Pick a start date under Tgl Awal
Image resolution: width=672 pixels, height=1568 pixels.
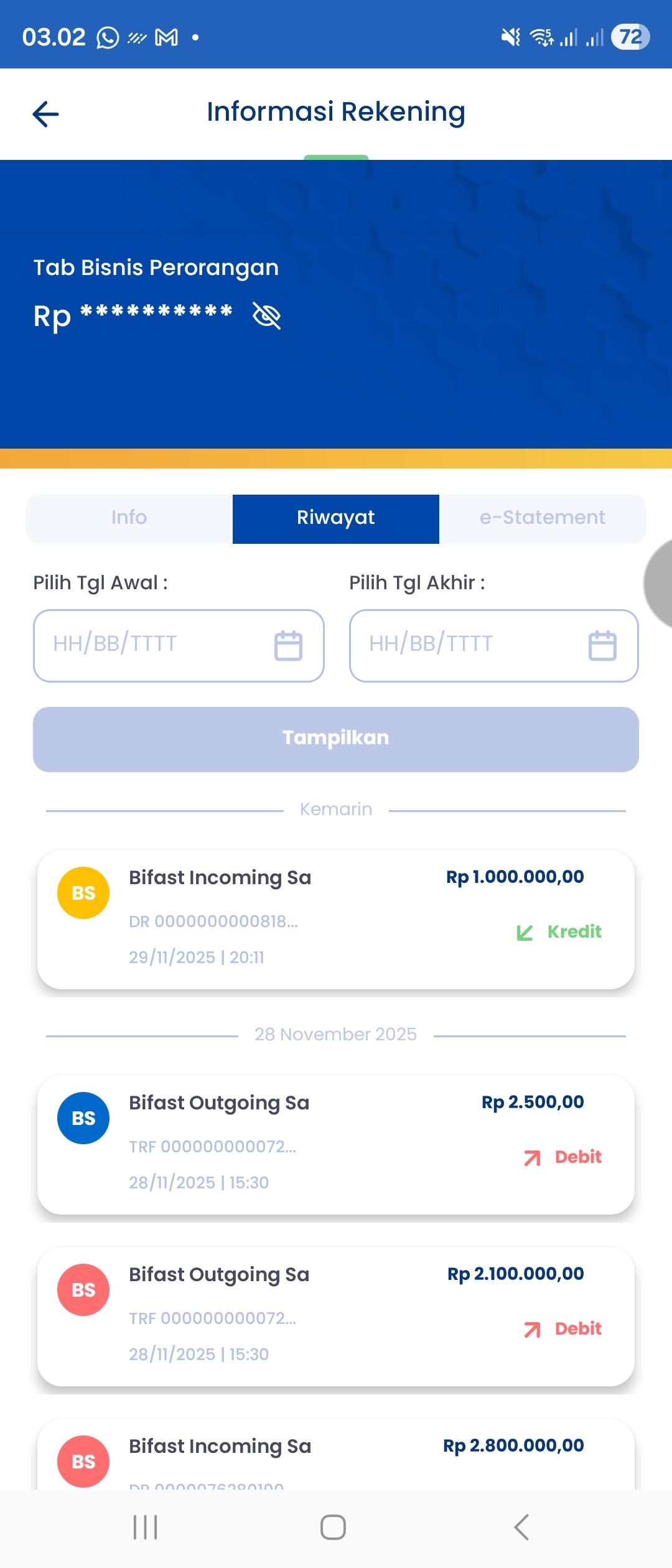click(x=179, y=645)
